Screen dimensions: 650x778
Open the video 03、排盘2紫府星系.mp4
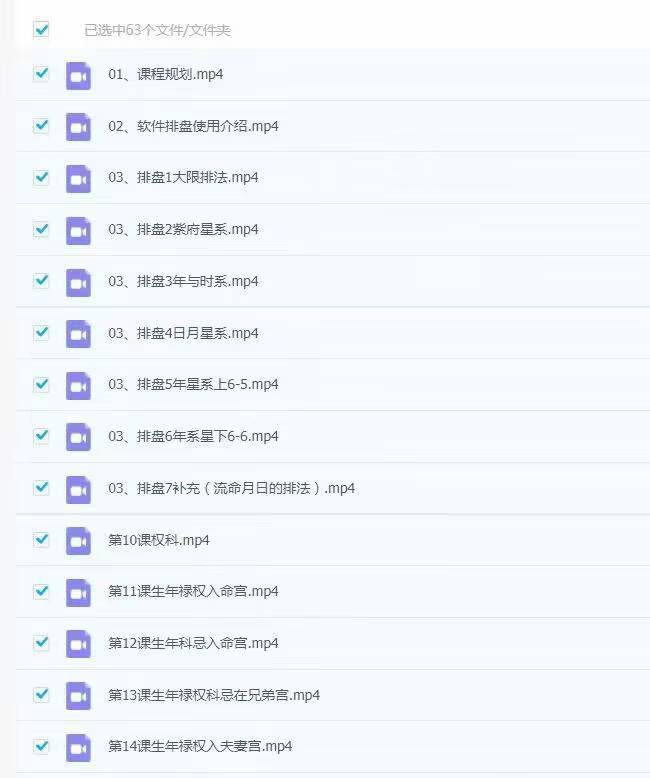pos(183,229)
